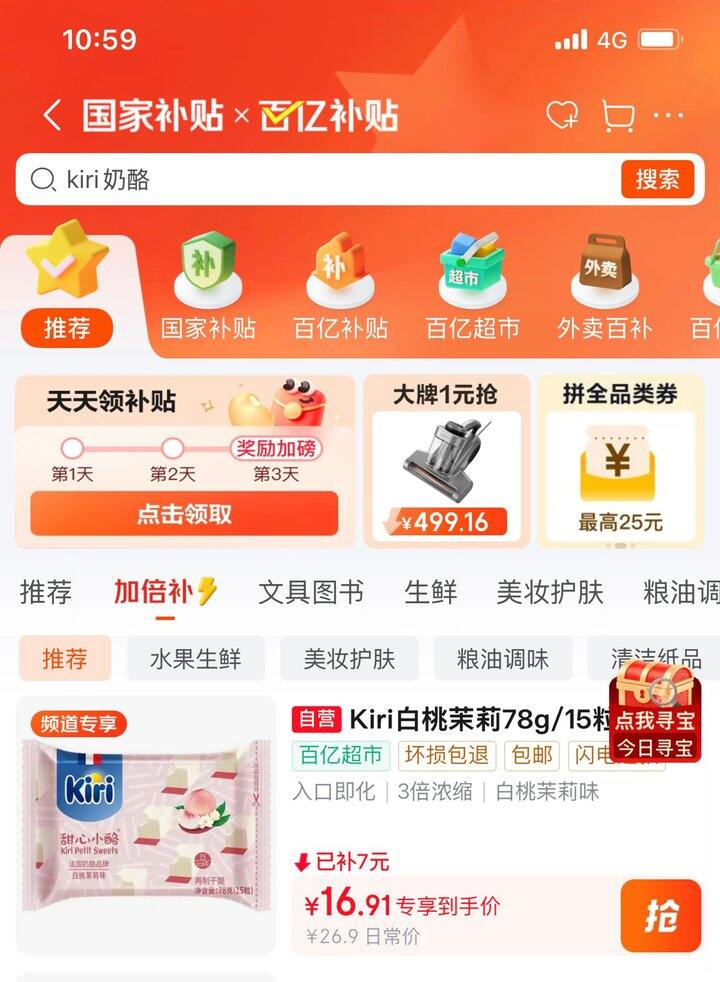
Task: Tap the 搜索 button
Action: click(x=657, y=179)
